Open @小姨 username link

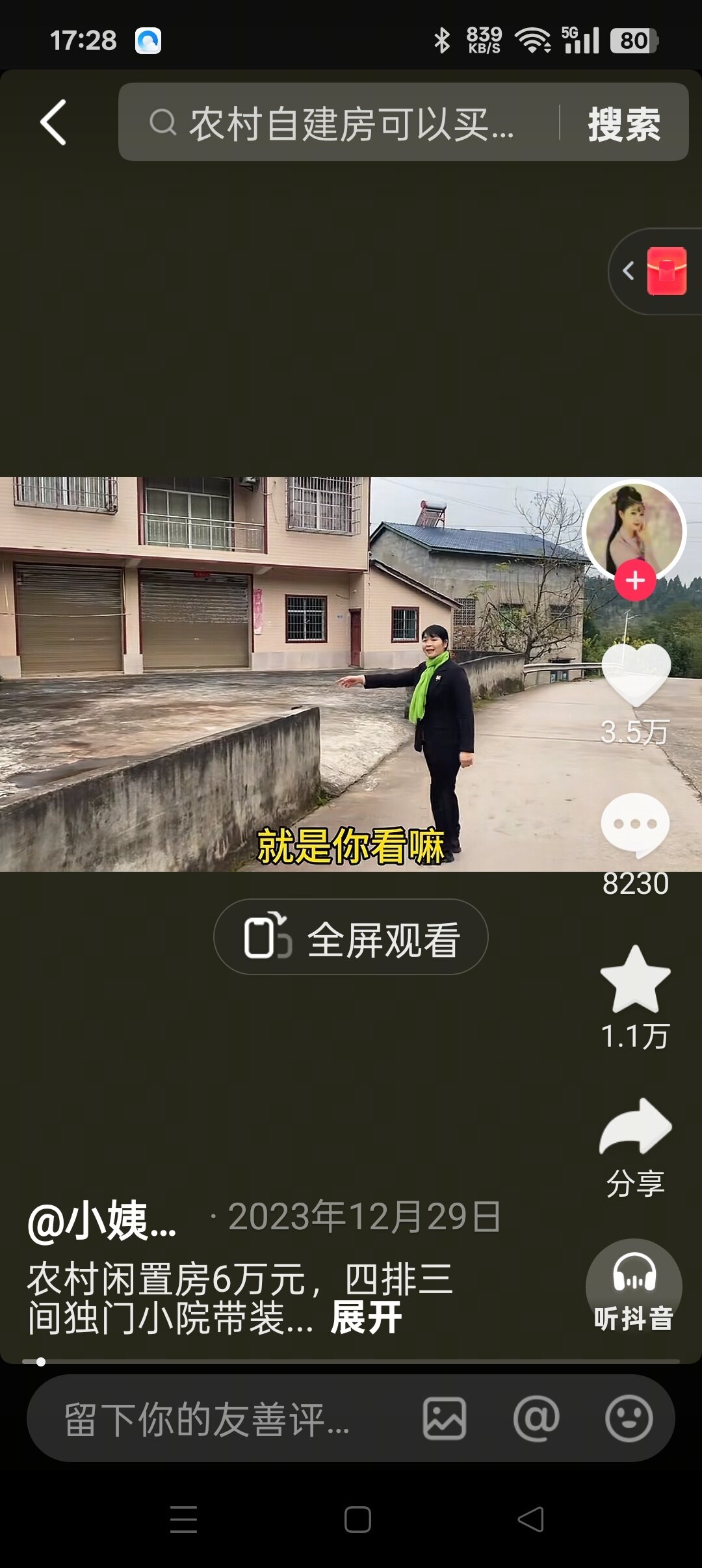pyautogui.click(x=103, y=1221)
